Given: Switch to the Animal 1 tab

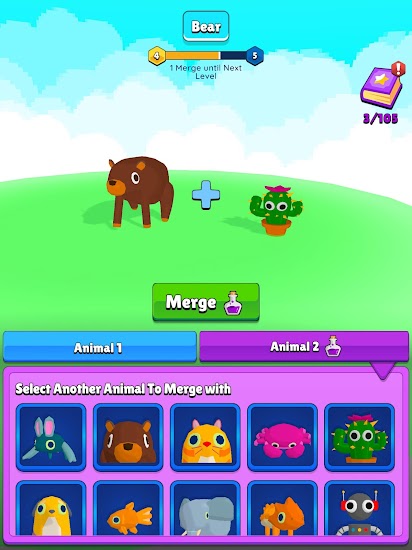Looking at the screenshot, I should (100, 347).
